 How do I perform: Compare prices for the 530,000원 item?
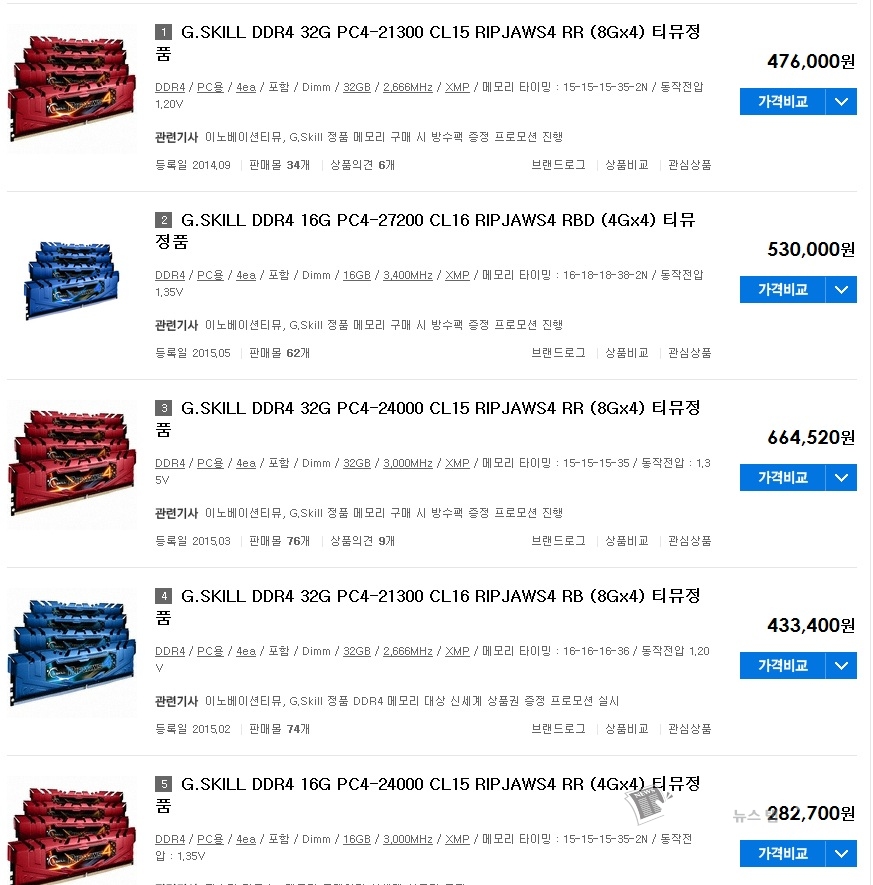point(782,289)
